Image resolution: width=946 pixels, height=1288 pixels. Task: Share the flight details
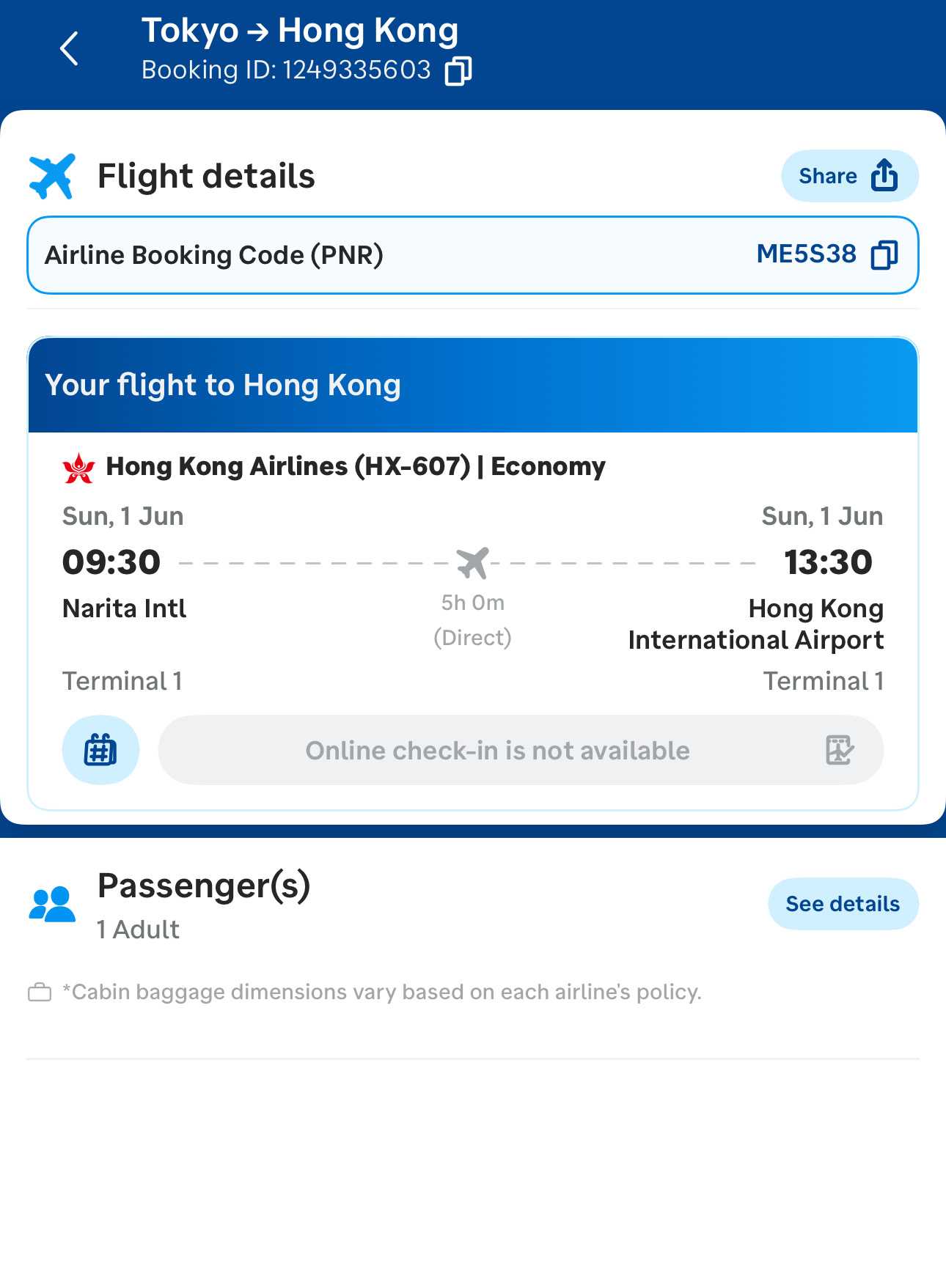click(x=849, y=176)
